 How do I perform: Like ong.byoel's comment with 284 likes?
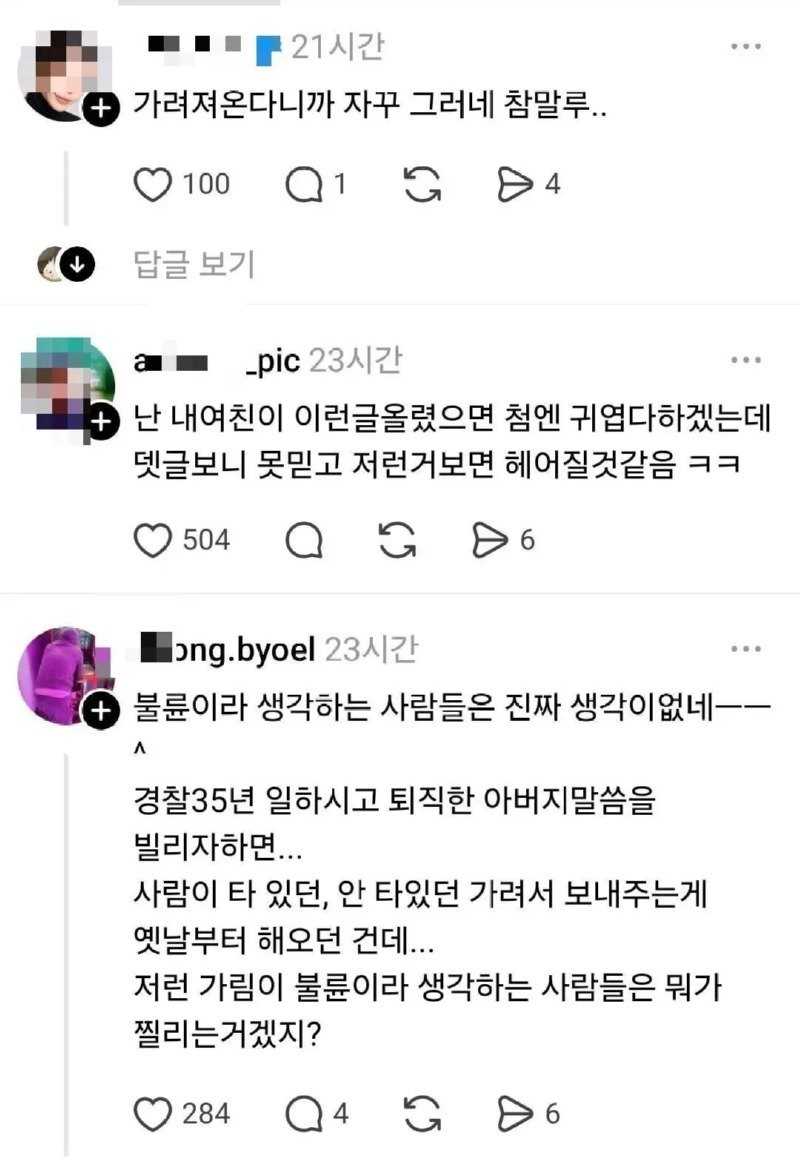point(154,1113)
